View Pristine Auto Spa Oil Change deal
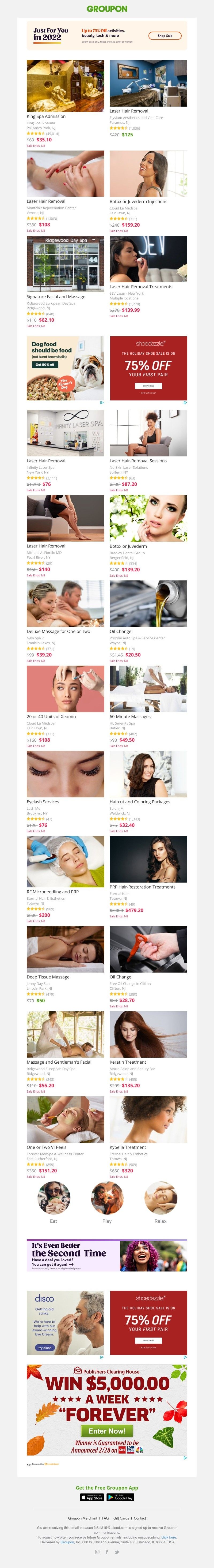This screenshot has width=214, height=1568. (148, 603)
